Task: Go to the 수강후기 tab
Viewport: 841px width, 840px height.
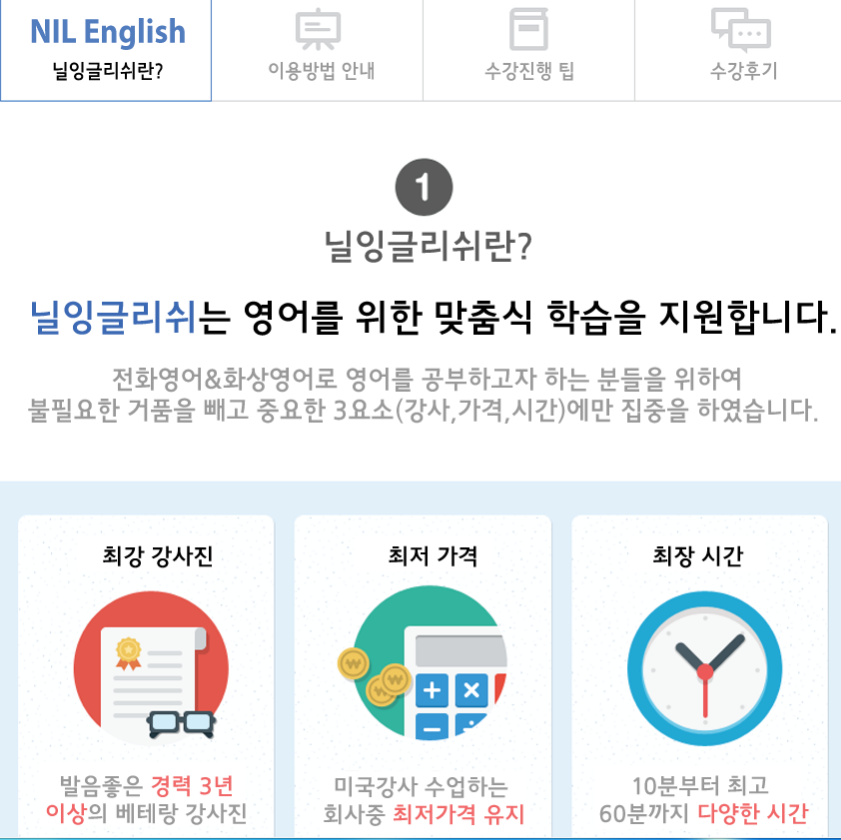Action: click(x=741, y=50)
